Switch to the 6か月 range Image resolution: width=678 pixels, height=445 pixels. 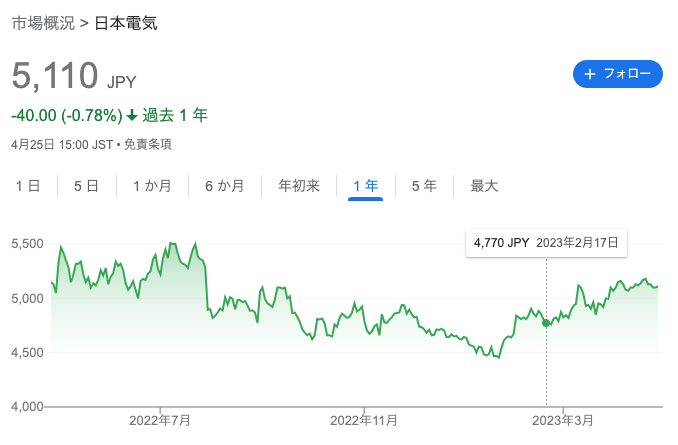(224, 185)
